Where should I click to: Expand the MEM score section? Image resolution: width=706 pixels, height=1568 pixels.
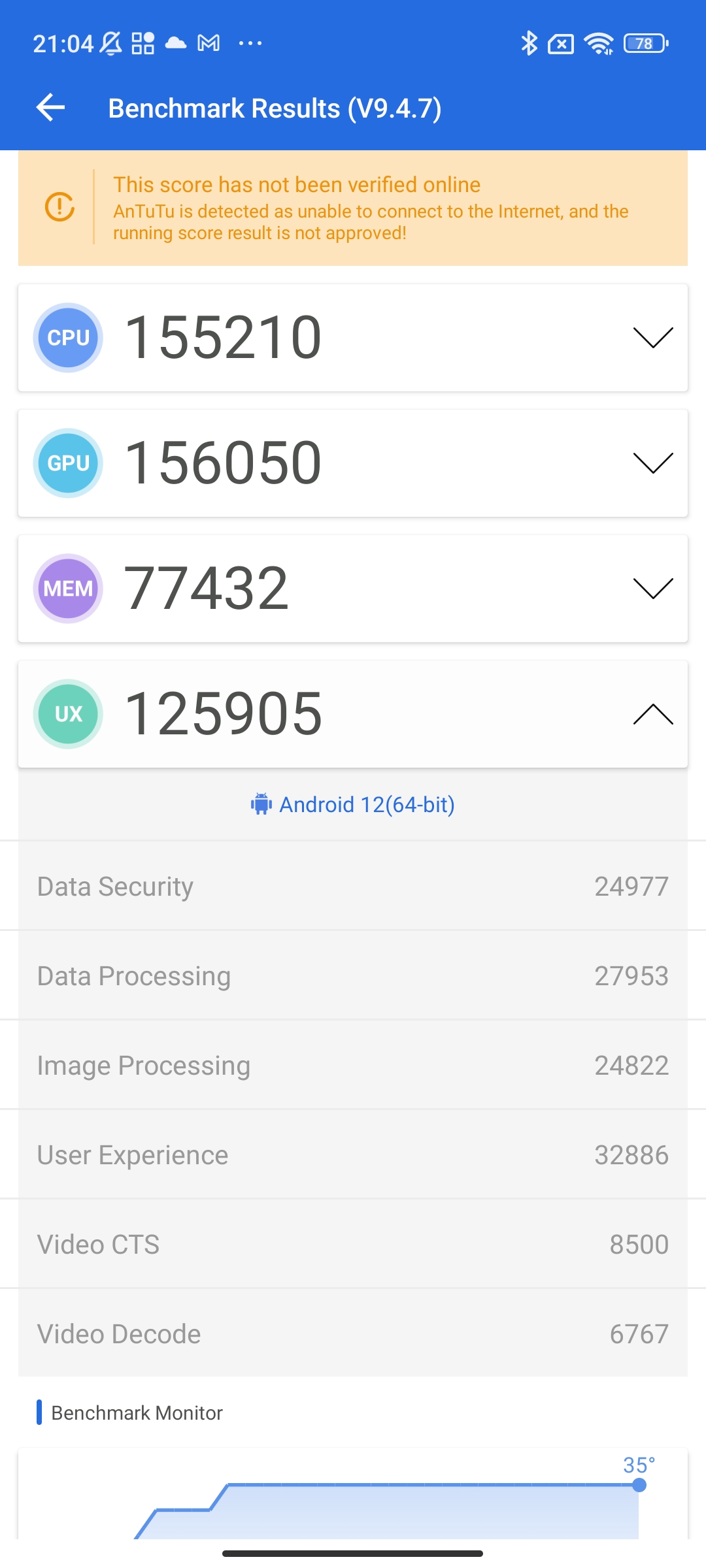tap(652, 589)
